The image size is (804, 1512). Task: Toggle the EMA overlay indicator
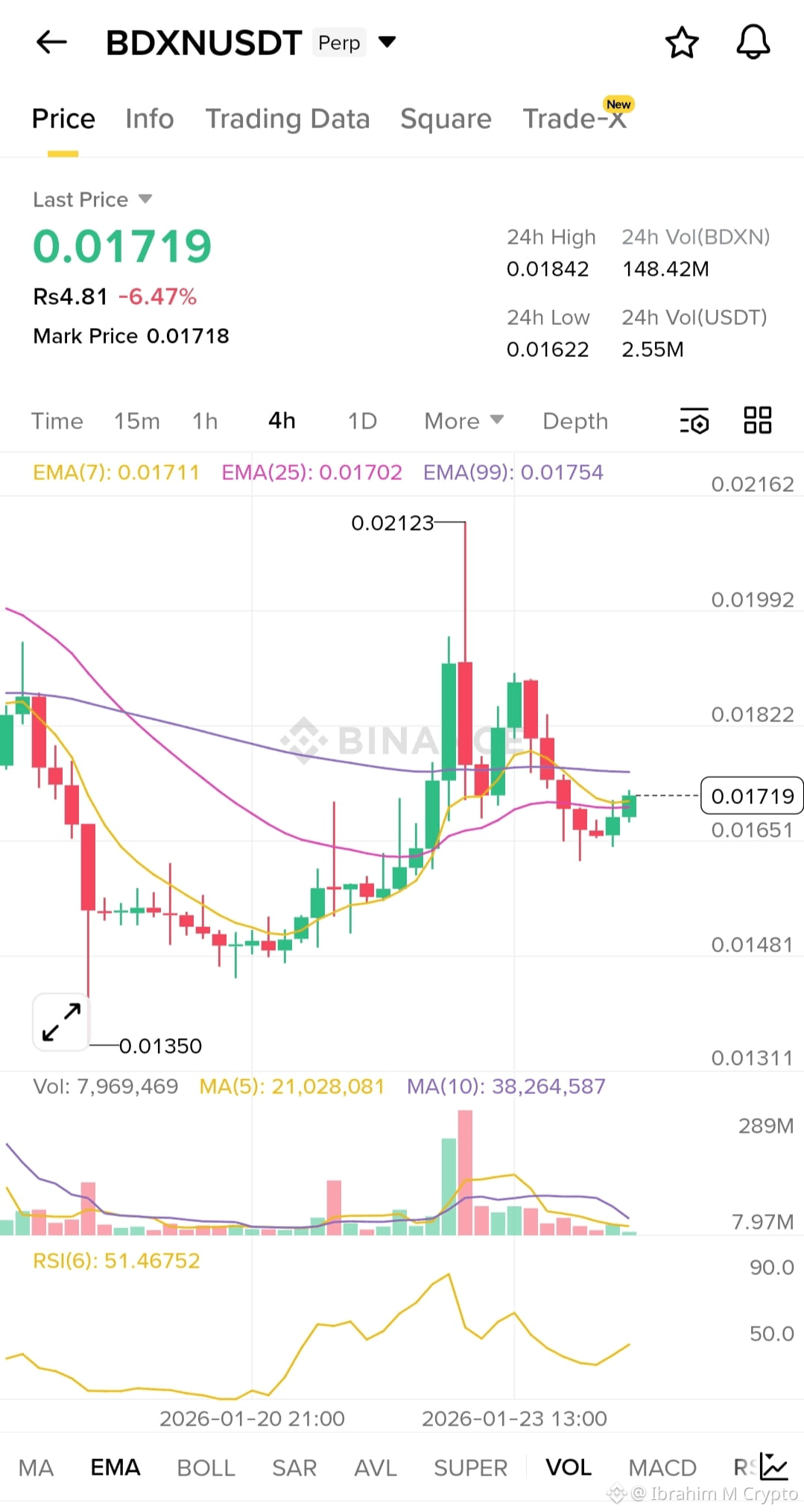point(115,1467)
